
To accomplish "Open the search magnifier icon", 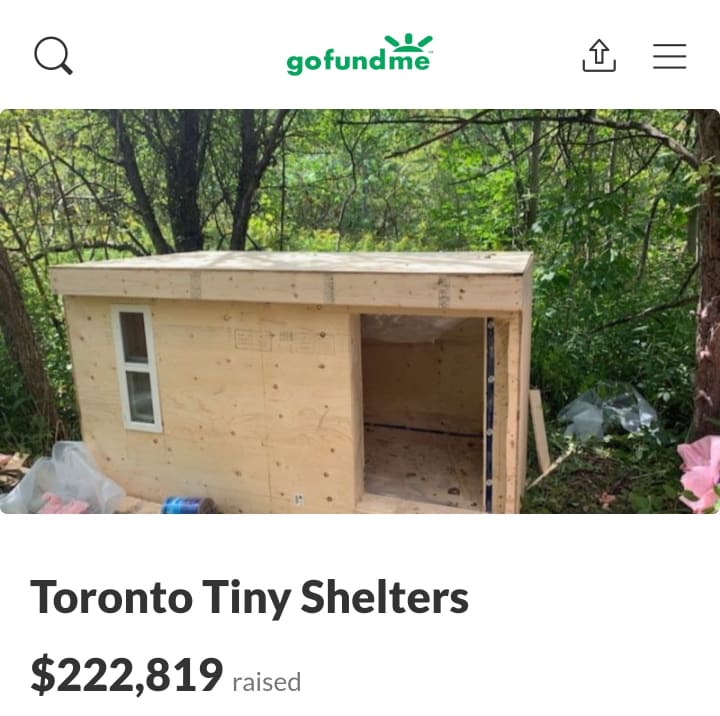I will pos(53,56).
